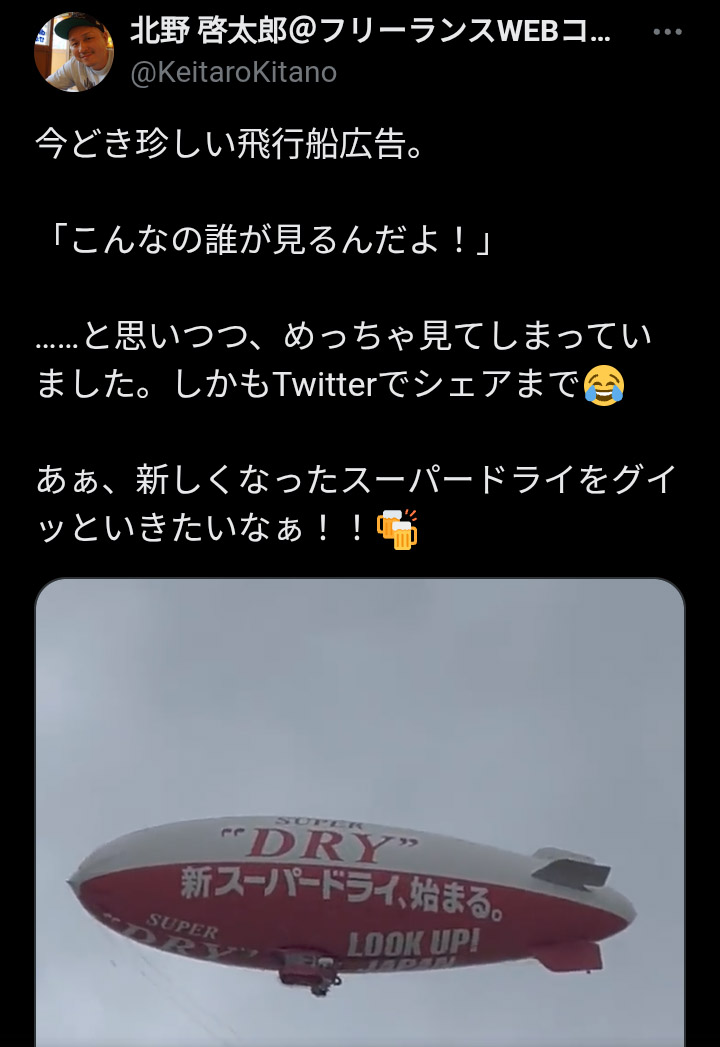Viewport: 720px width, 1047px height.
Task: Open the tweet's three-dot overflow menu
Action: point(667,32)
